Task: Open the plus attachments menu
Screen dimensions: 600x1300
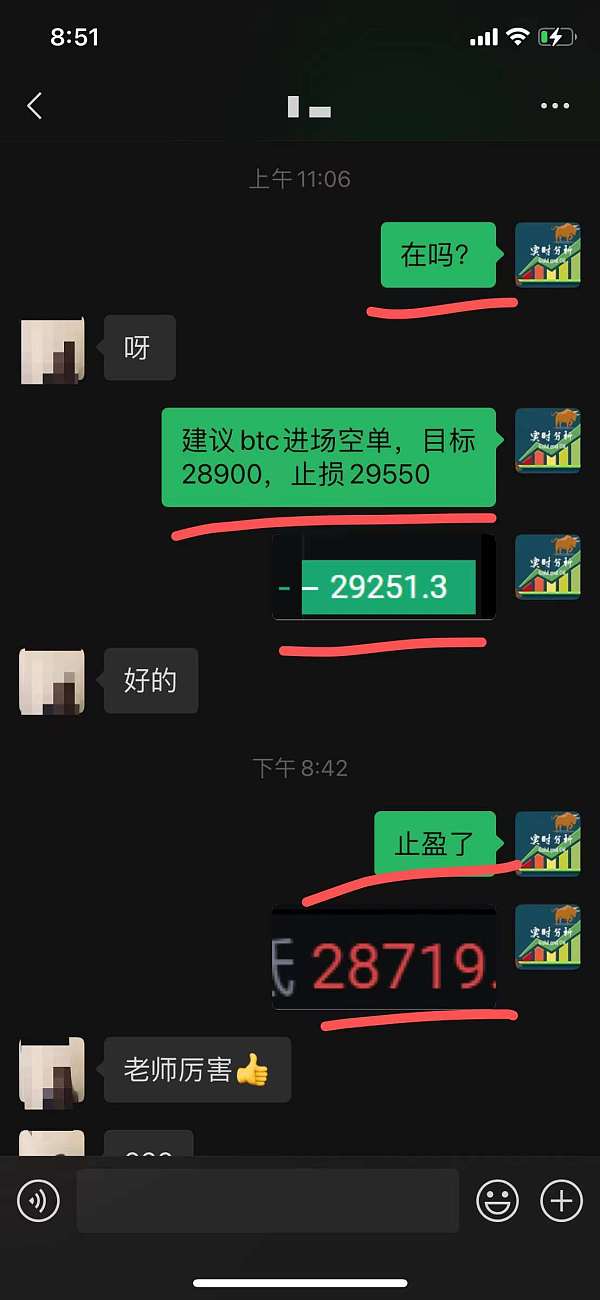Action: 561,1200
